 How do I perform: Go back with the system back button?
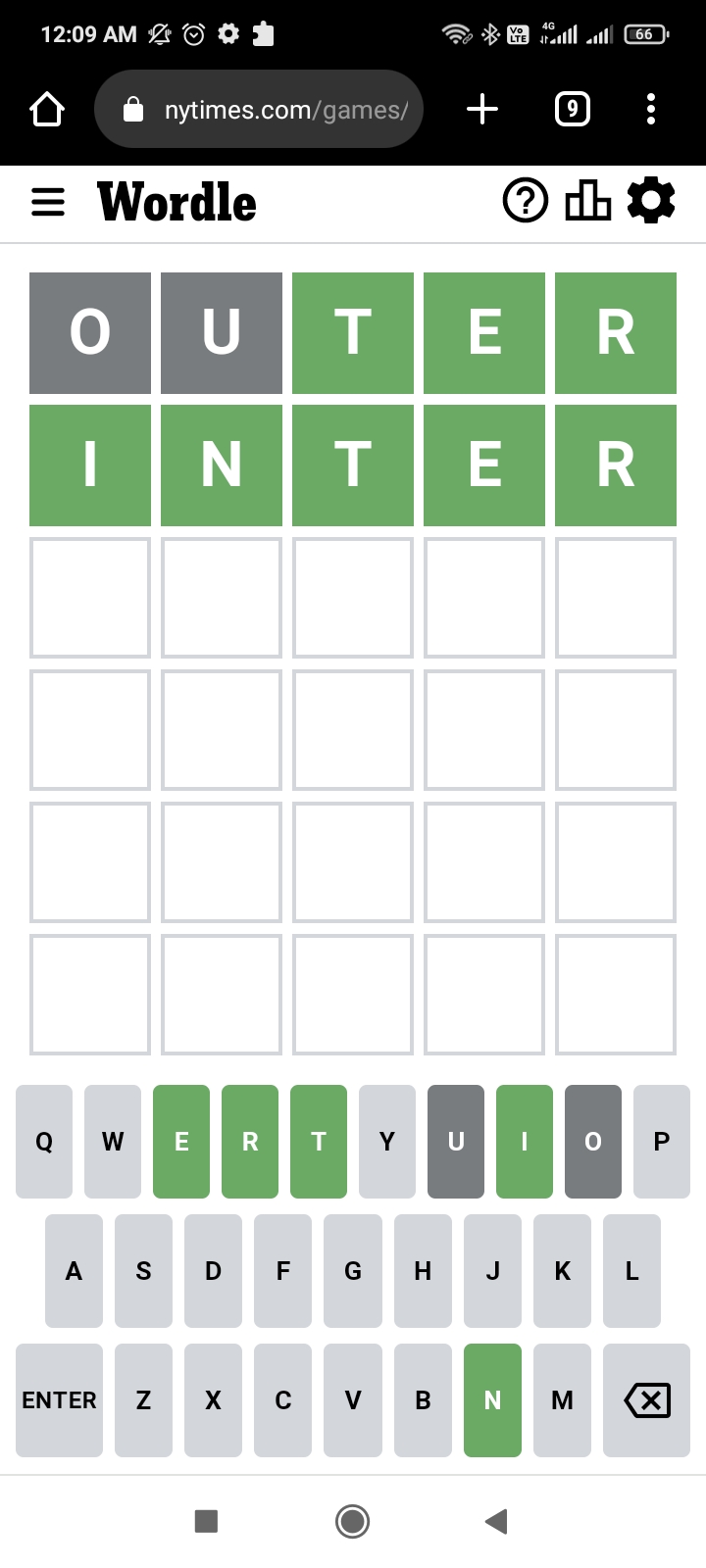coord(497,1521)
